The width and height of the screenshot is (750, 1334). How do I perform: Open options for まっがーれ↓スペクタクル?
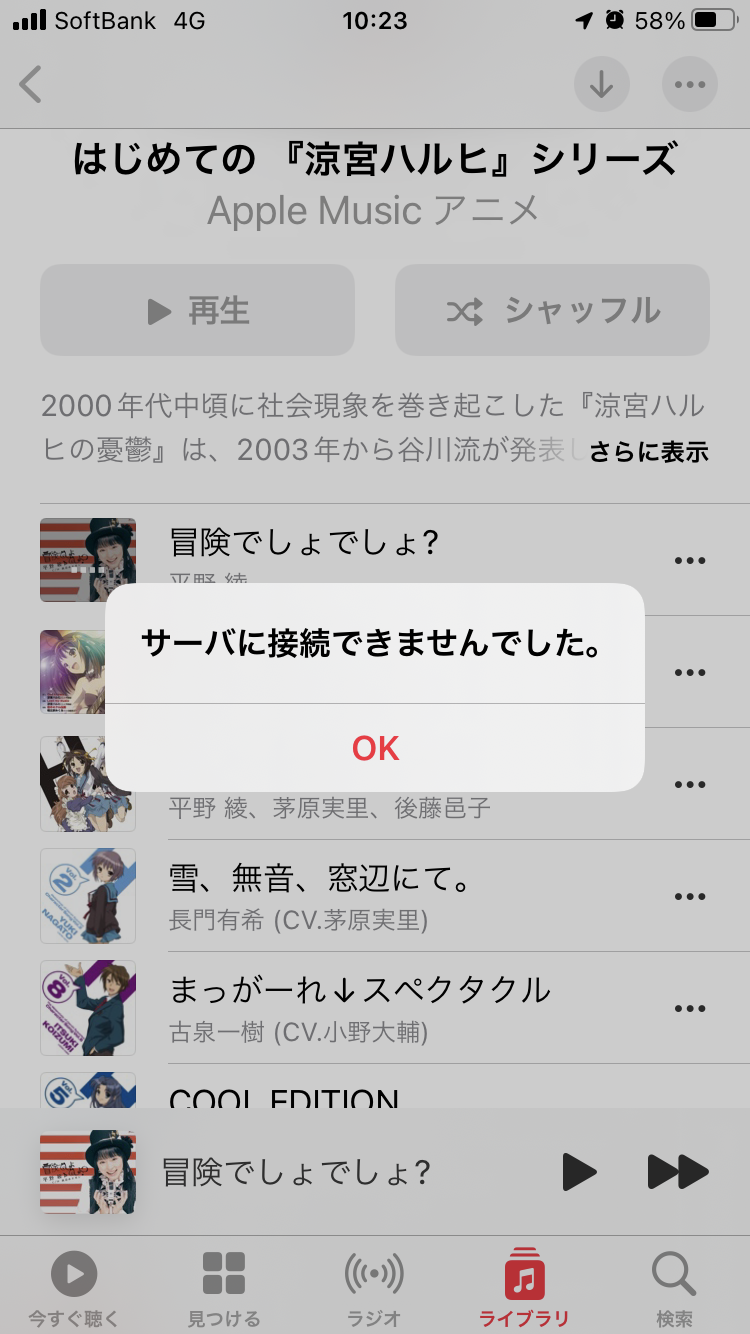[690, 1008]
